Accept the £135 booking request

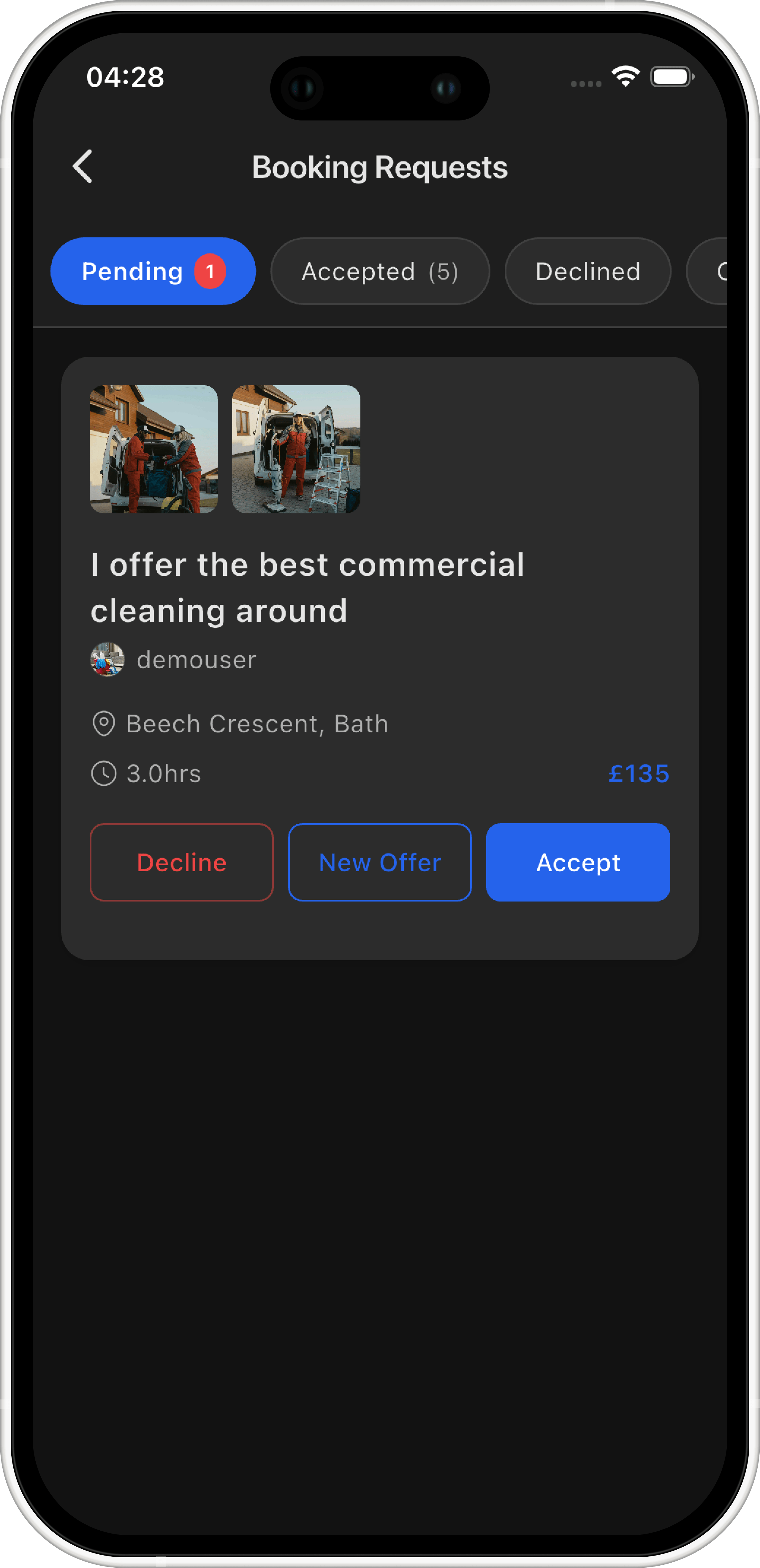coord(578,862)
